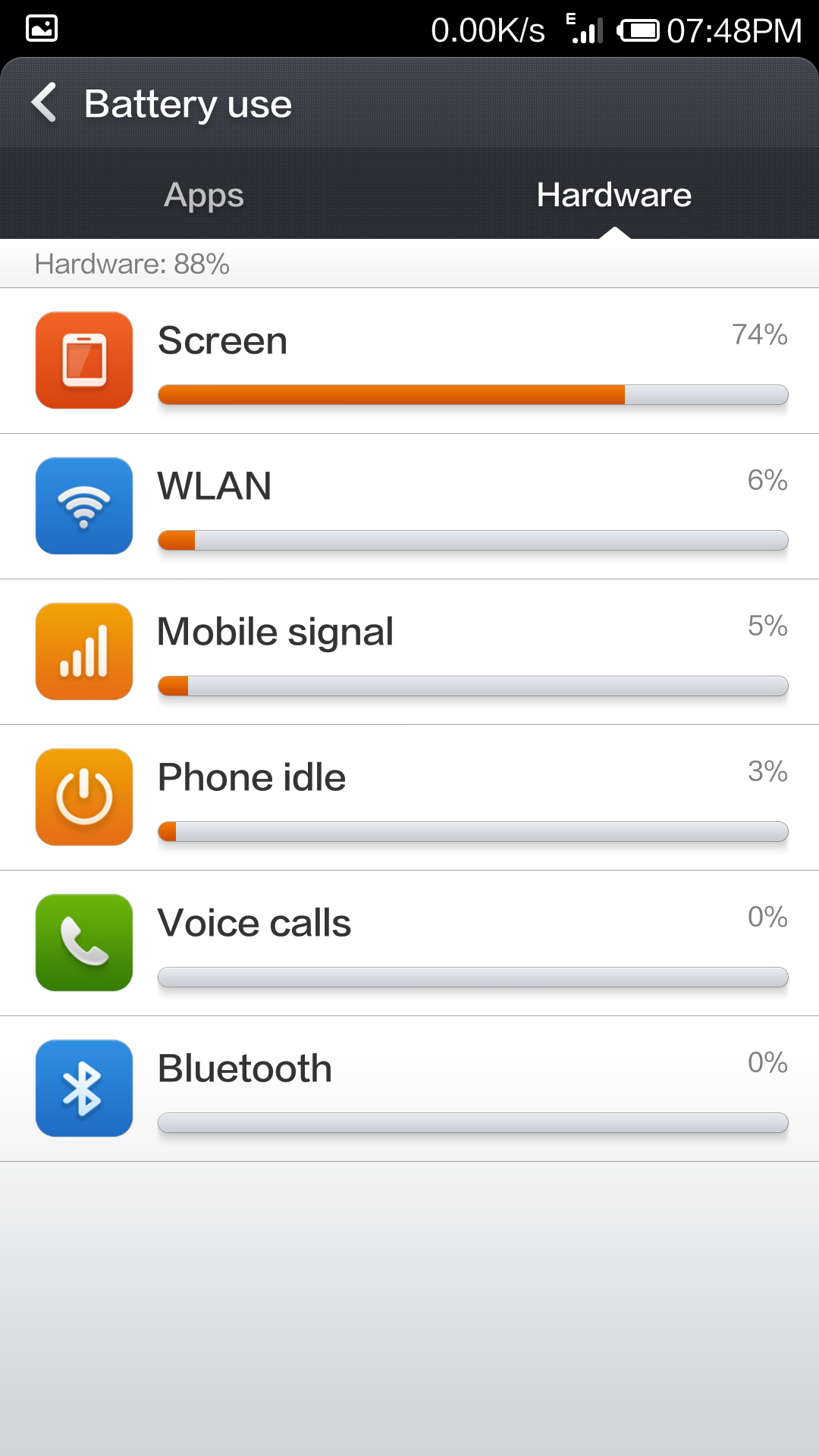This screenshot has width=819, height=1456.
Task: Open the Mobile signal row
Action: click(409, 652)
